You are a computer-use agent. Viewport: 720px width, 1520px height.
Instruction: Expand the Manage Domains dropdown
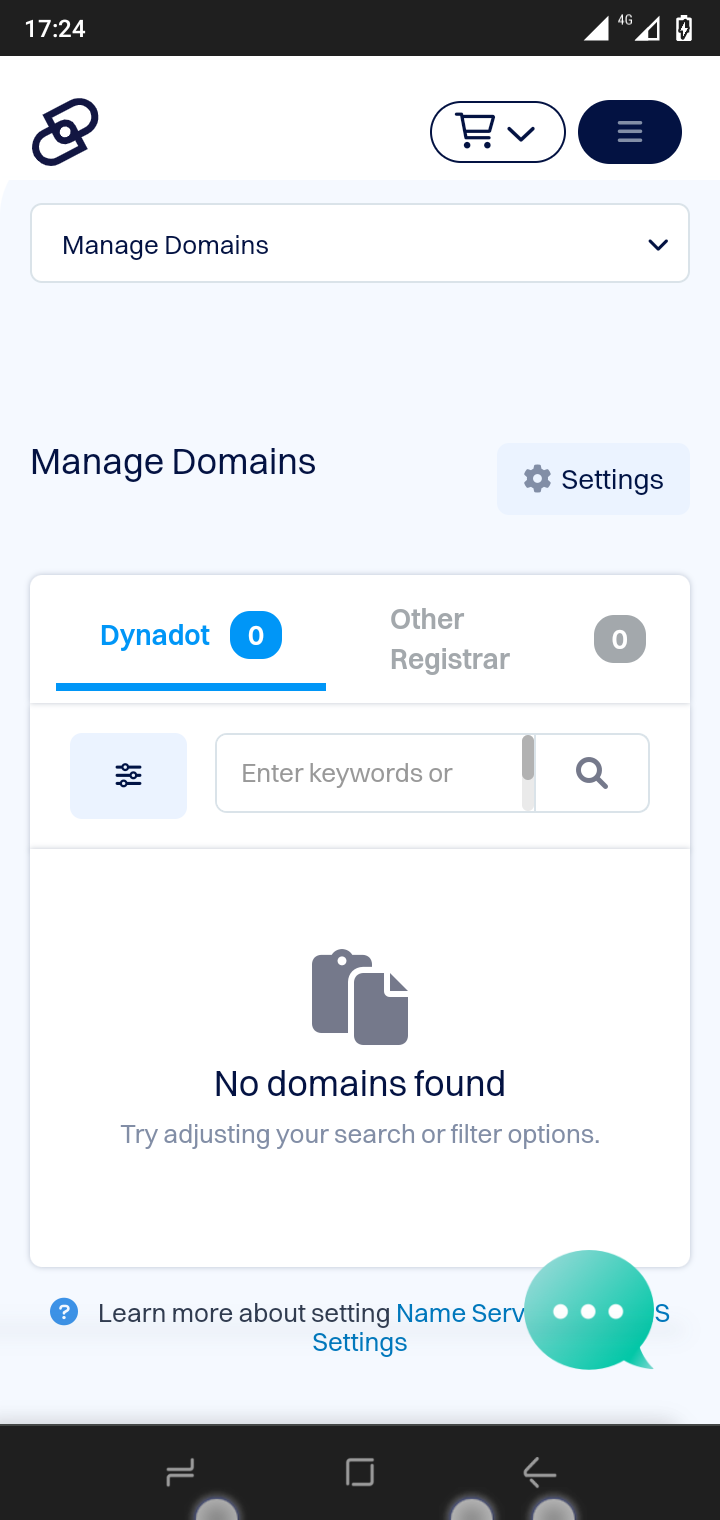tap(360, 244)
